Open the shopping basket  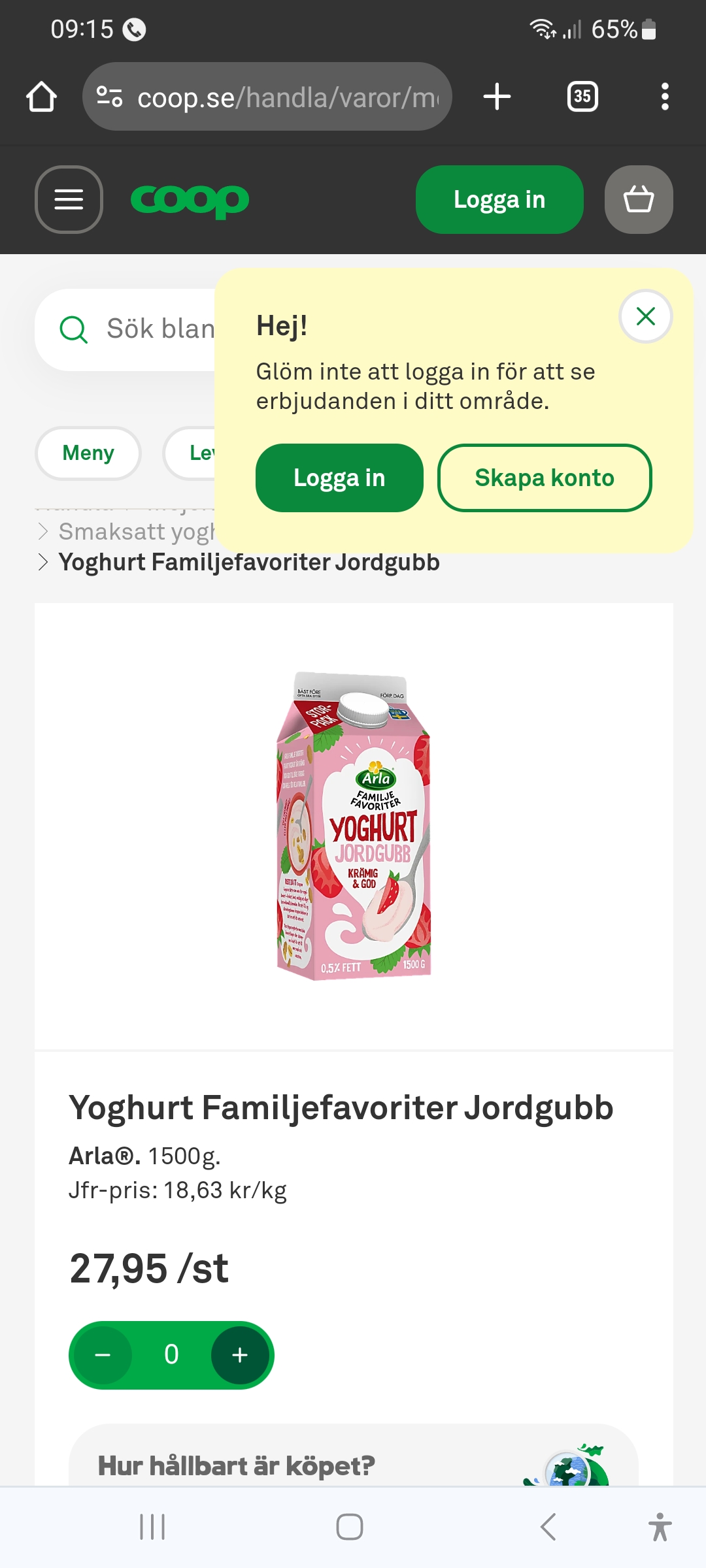[639, 199]
